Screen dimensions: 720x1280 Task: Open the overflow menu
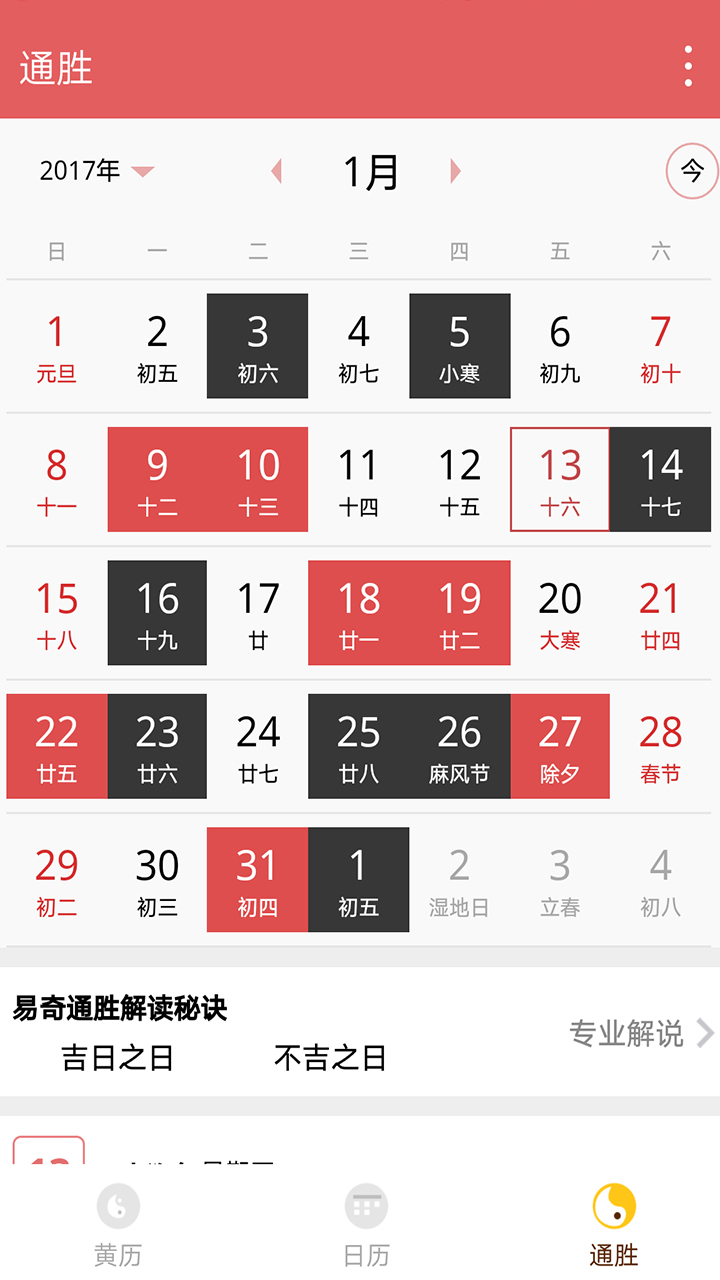(688, 67)
